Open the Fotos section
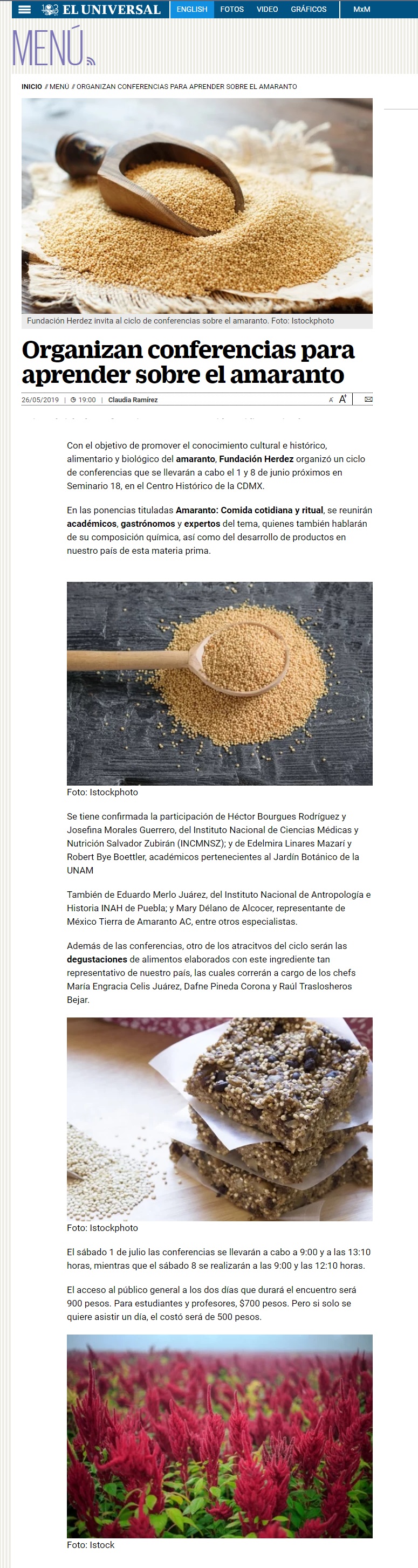This screenshot has height=1568, width=418. 232,9
